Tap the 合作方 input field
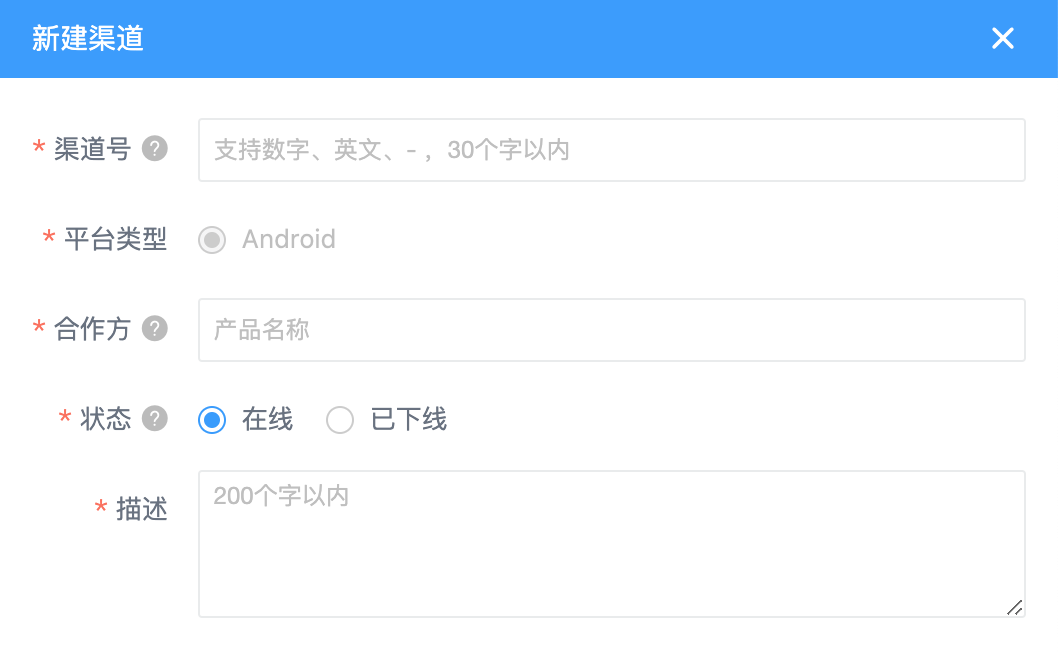This screenshot has height=654, width=1058. (x=611, y=330)
